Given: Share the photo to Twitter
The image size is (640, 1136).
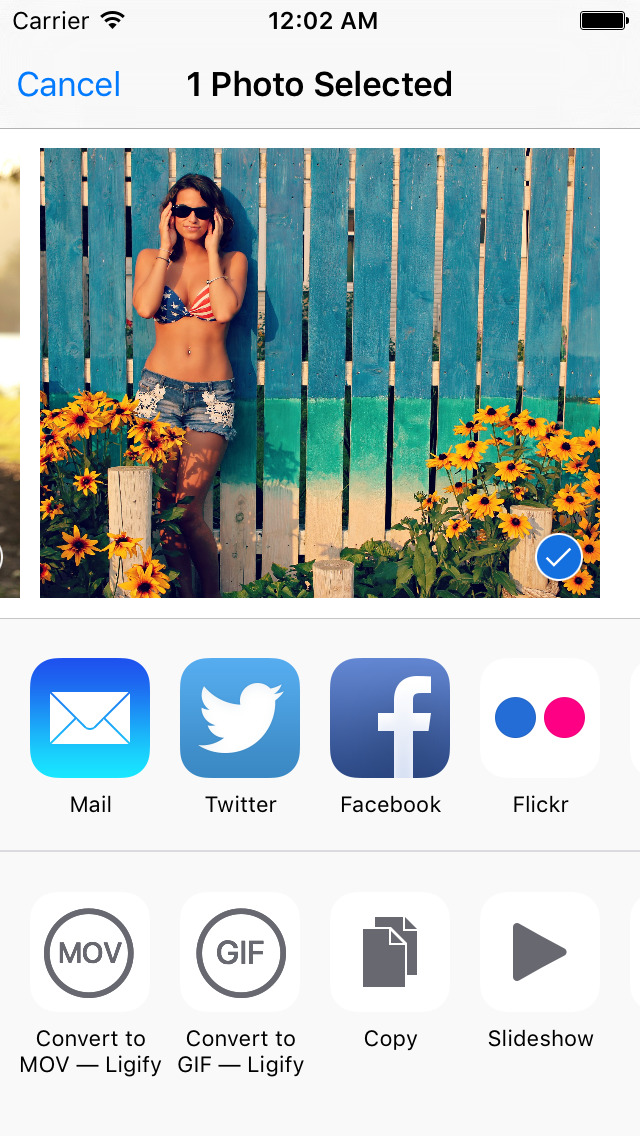Looking at the screenshot, I should pyautogui.click(x=240, y=718).
